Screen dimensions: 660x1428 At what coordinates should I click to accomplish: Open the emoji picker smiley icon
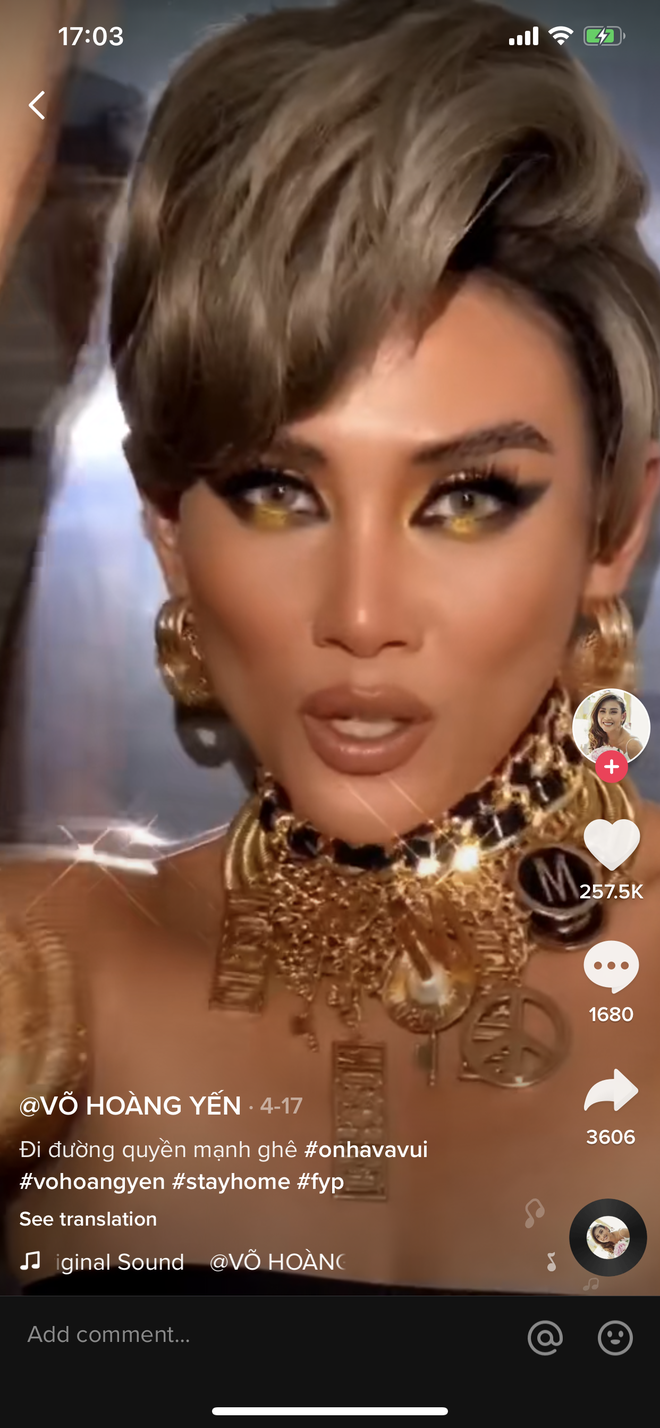click(615, 1337)
